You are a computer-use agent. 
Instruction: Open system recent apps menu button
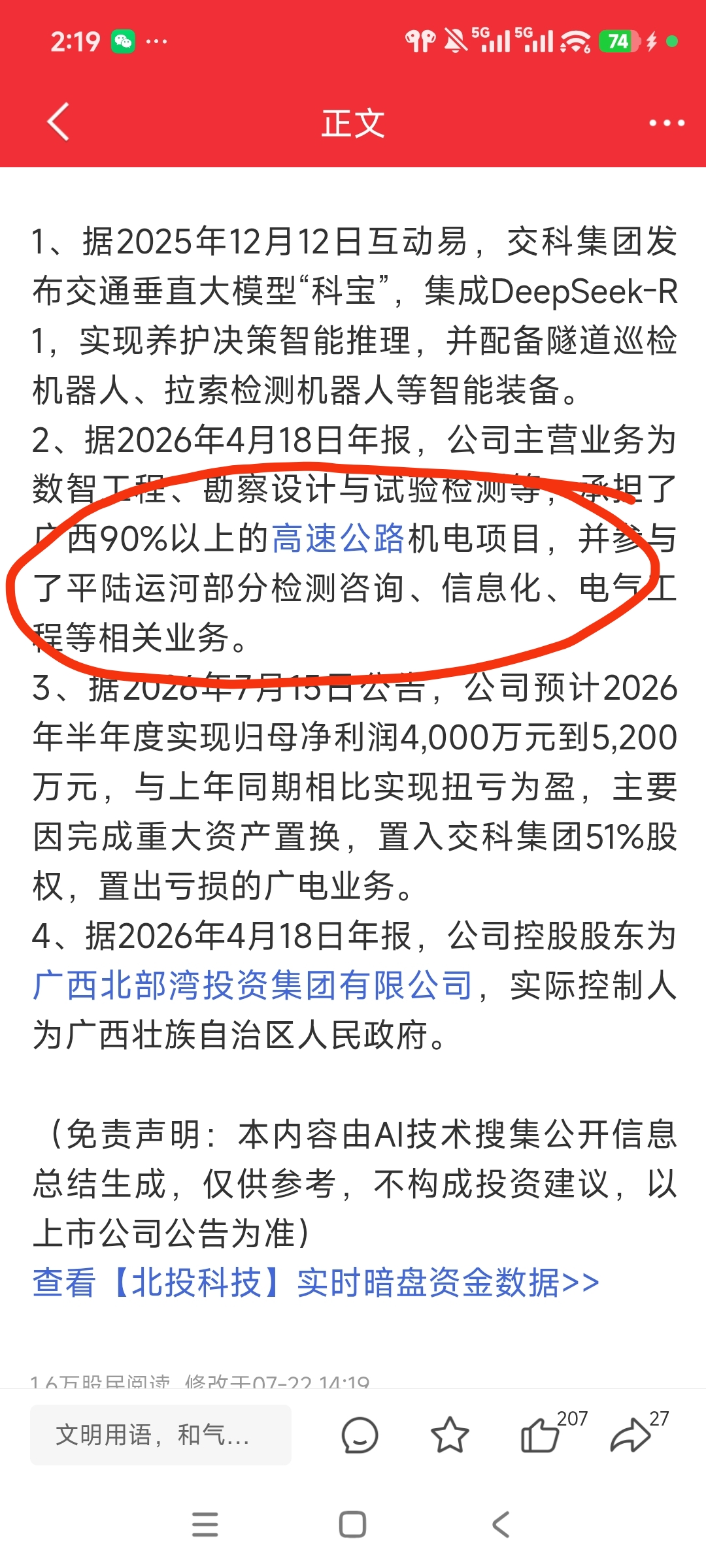coord(205,1525)
